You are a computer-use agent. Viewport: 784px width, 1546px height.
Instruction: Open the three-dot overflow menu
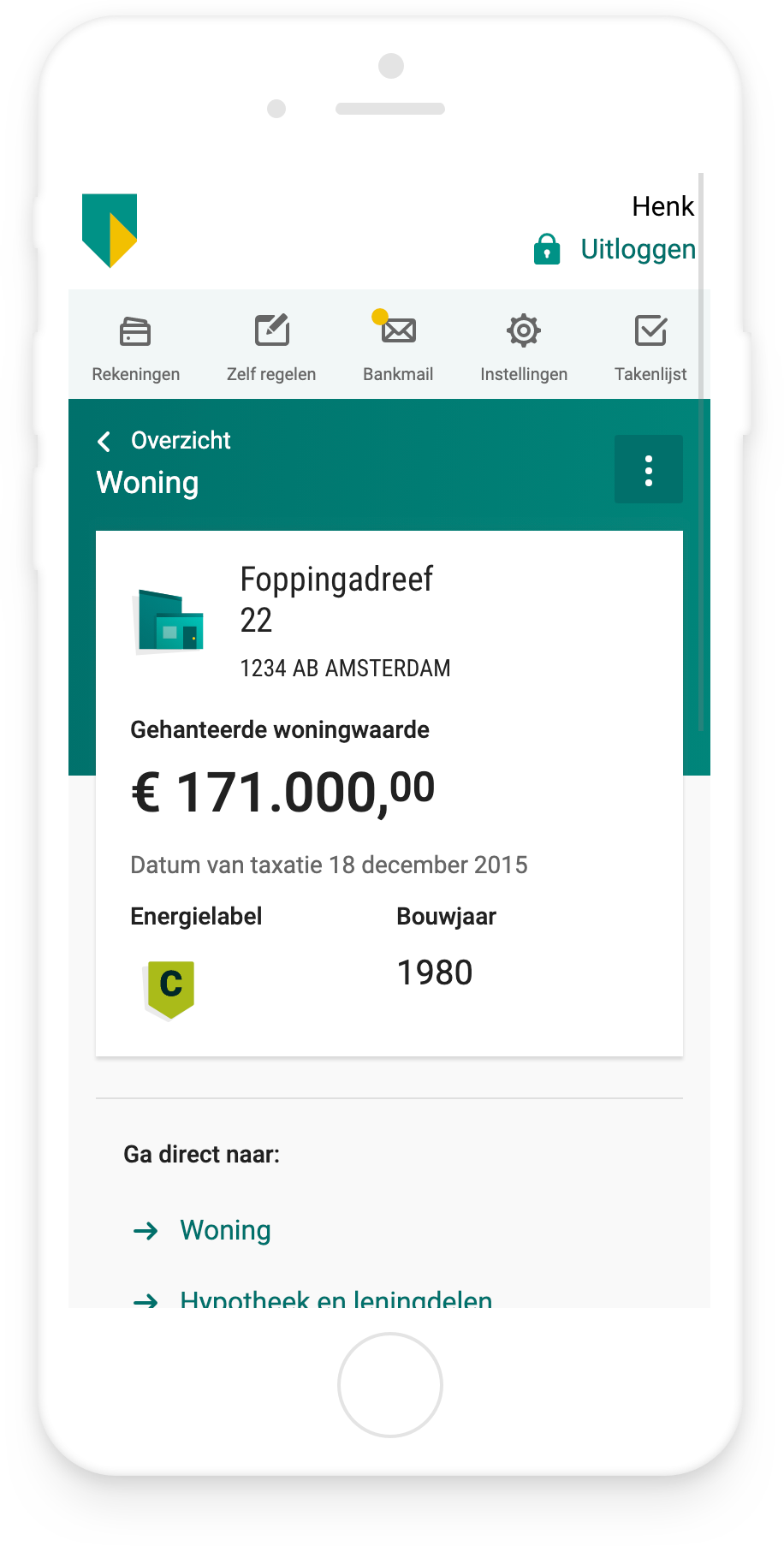[649, 469]
